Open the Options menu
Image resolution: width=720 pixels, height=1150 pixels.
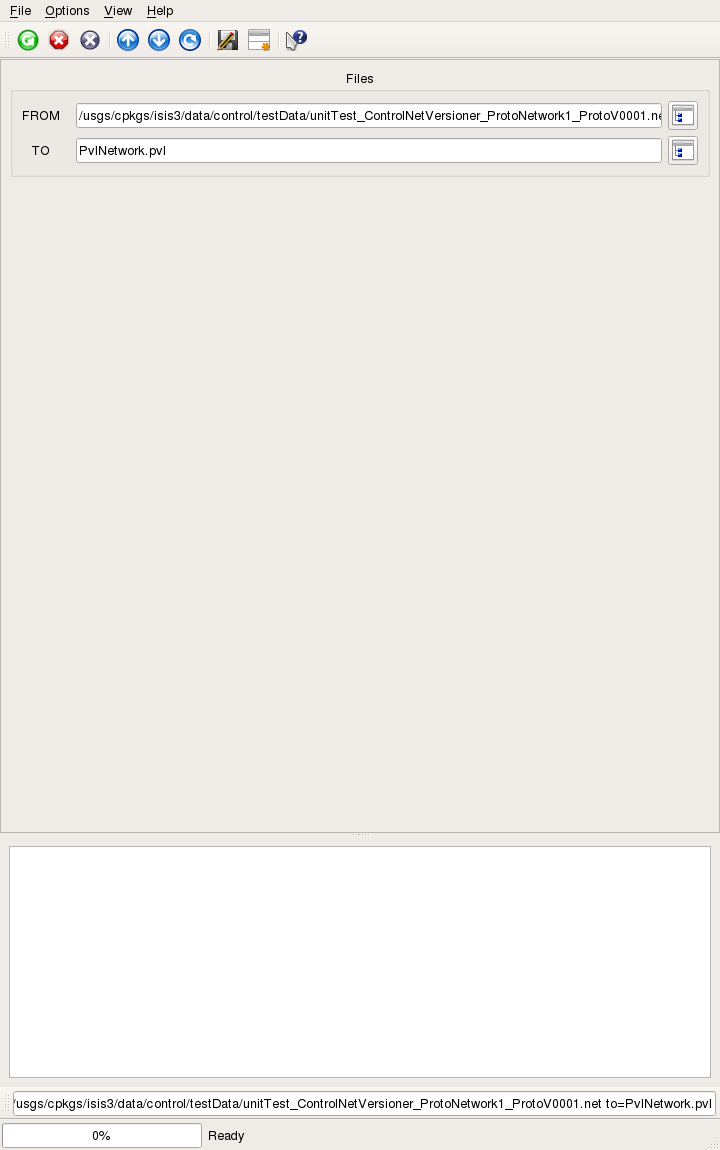click(67, 10)
